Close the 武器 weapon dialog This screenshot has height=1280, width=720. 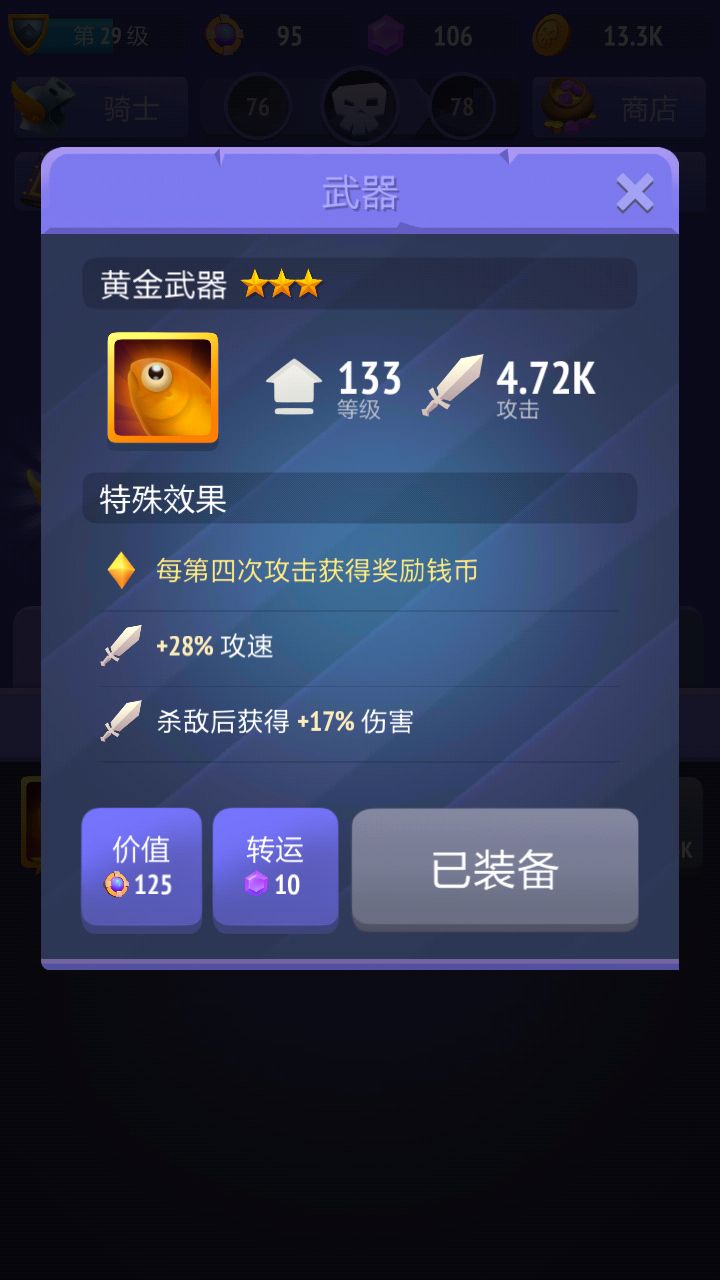coord(635,193)
